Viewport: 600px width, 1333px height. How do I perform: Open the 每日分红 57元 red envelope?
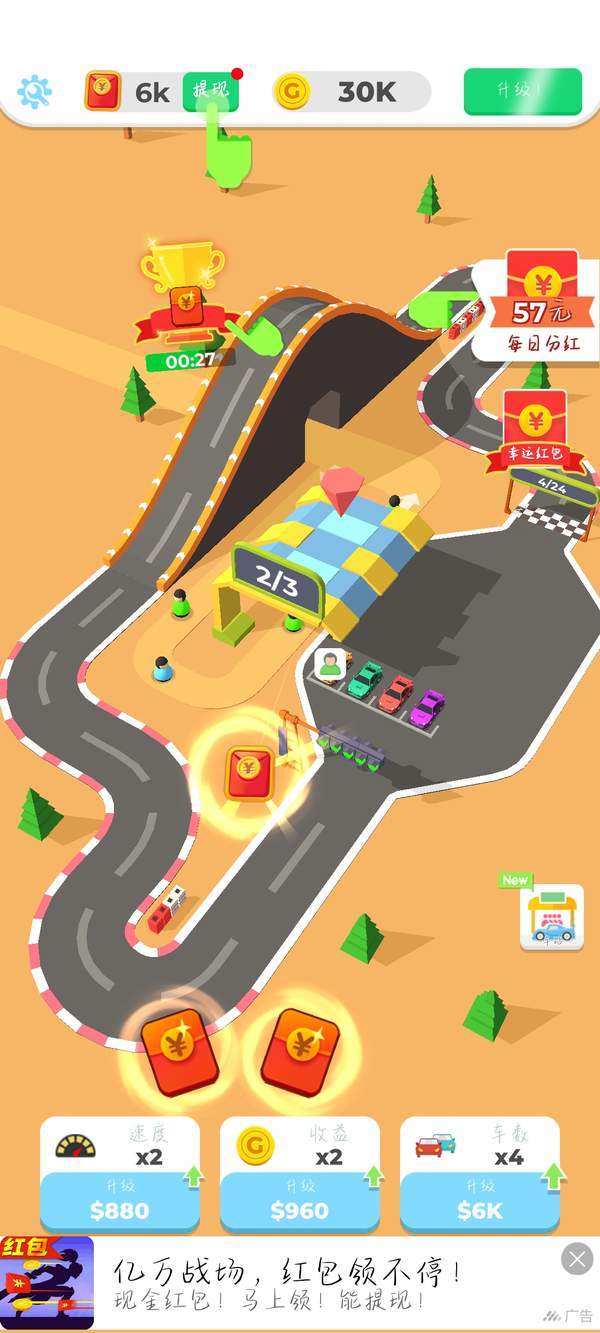(541, 305)
